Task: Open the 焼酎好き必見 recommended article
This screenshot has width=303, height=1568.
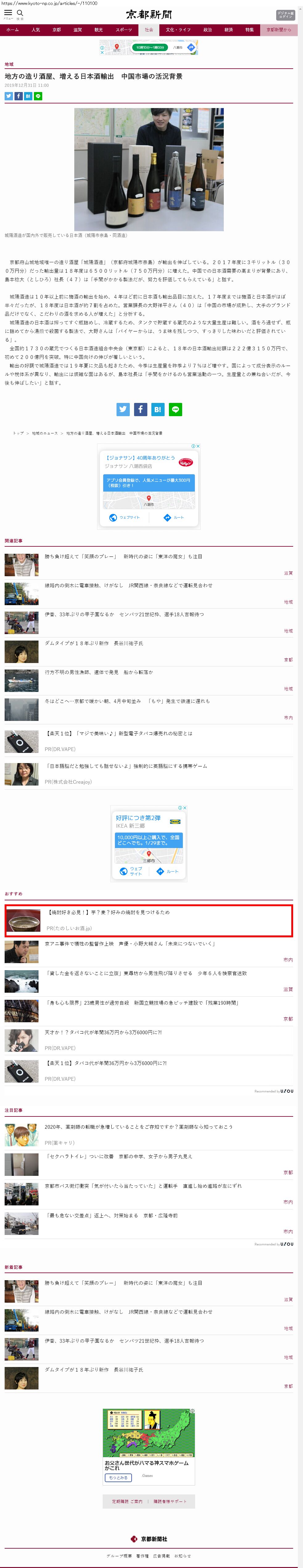Action: click(109, 912)
